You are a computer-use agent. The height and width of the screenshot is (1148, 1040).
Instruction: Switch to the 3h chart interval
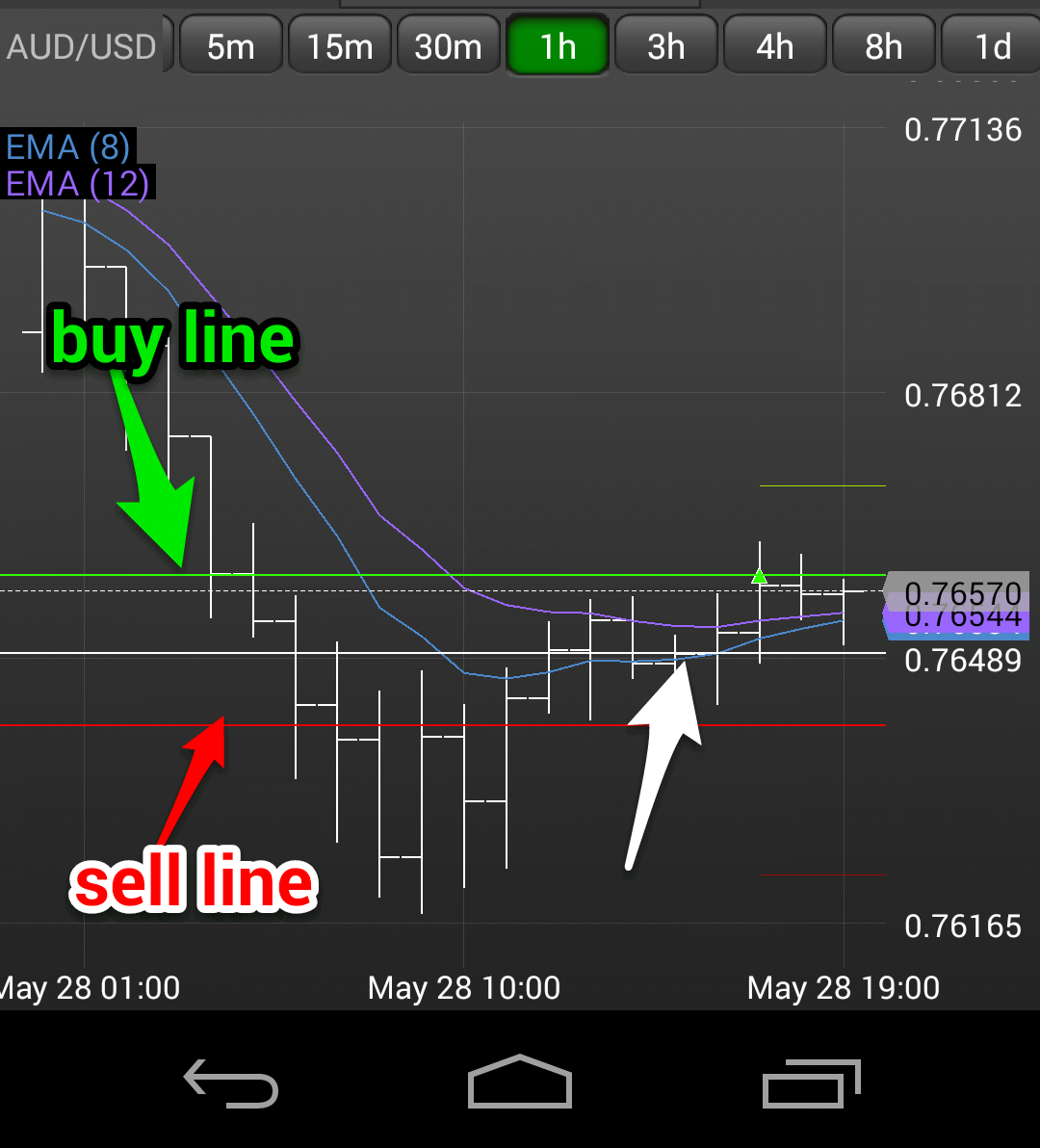(x=666, y=45)
